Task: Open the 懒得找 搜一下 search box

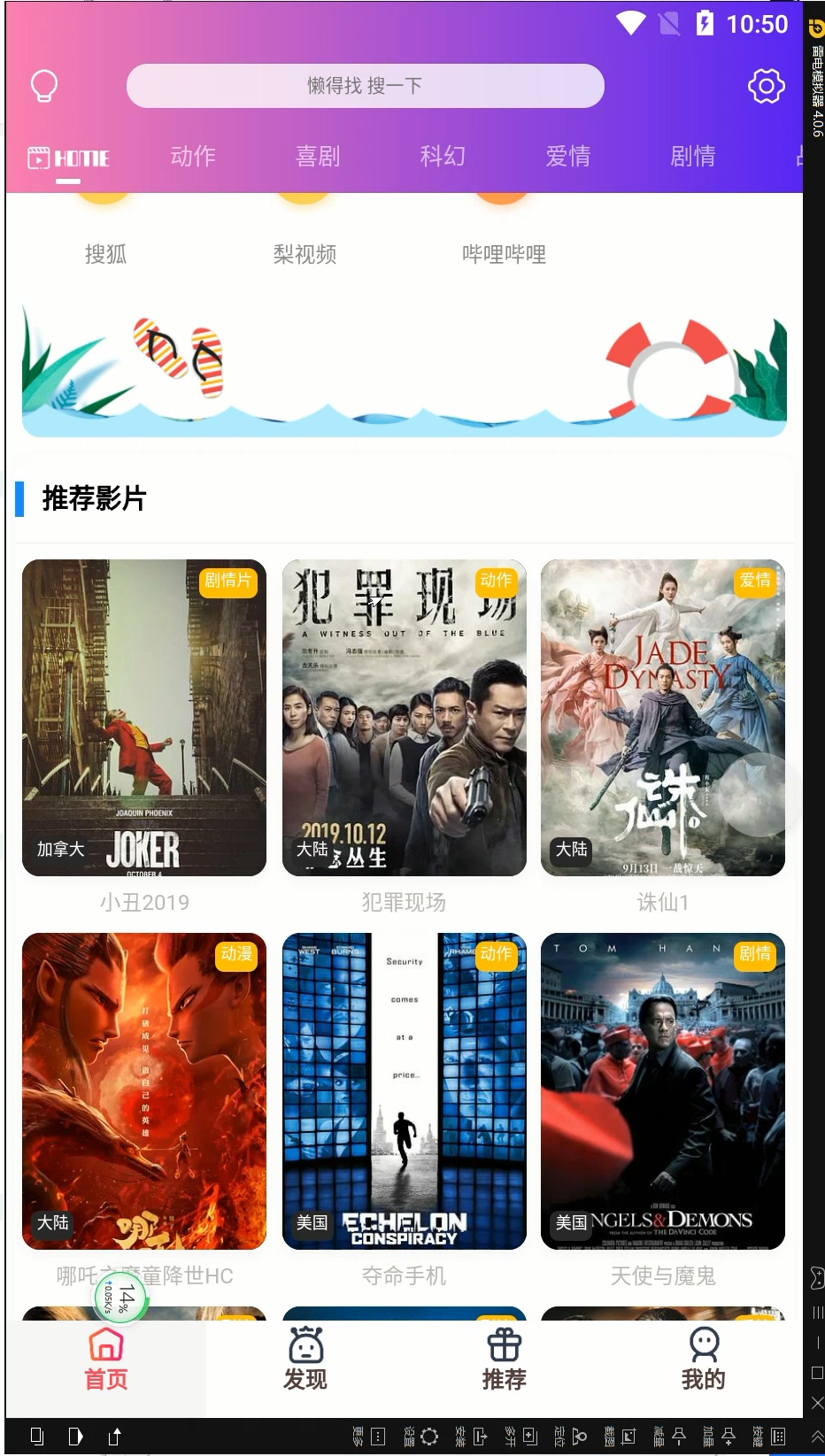Action: [x=366, y=86]
